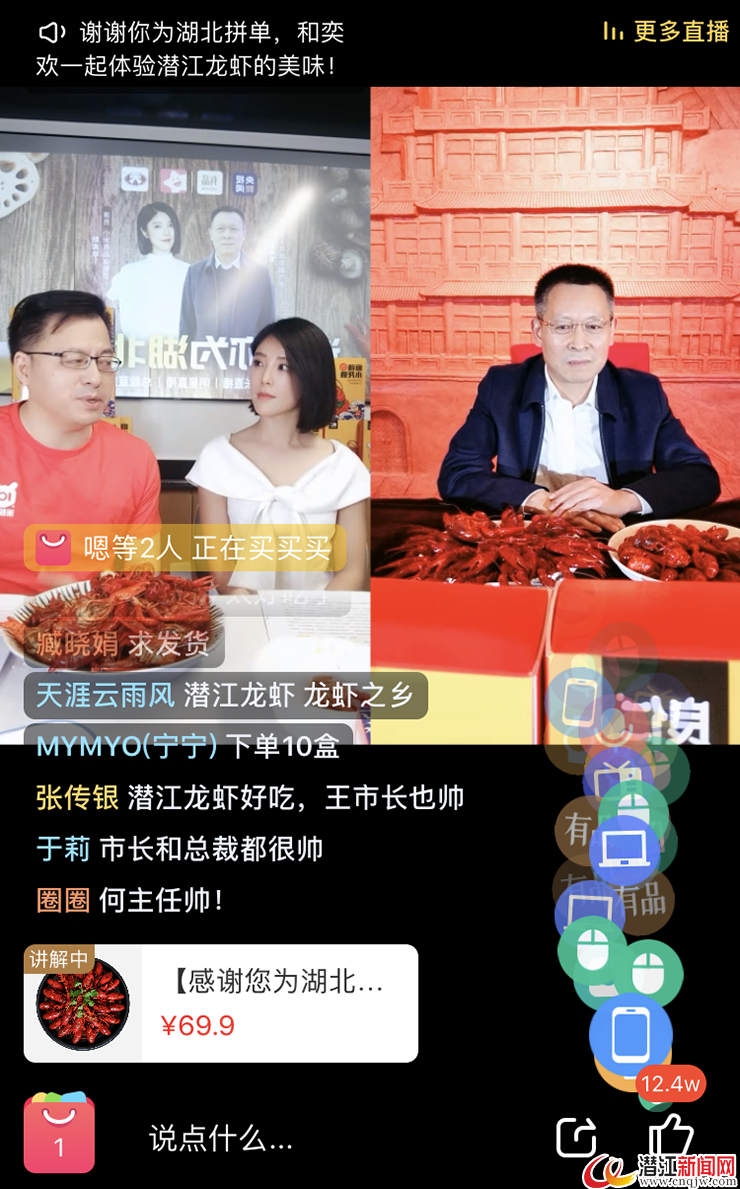Open 更多直播 for more live streams
740x1189 pixels.
(x=667, y=31)
